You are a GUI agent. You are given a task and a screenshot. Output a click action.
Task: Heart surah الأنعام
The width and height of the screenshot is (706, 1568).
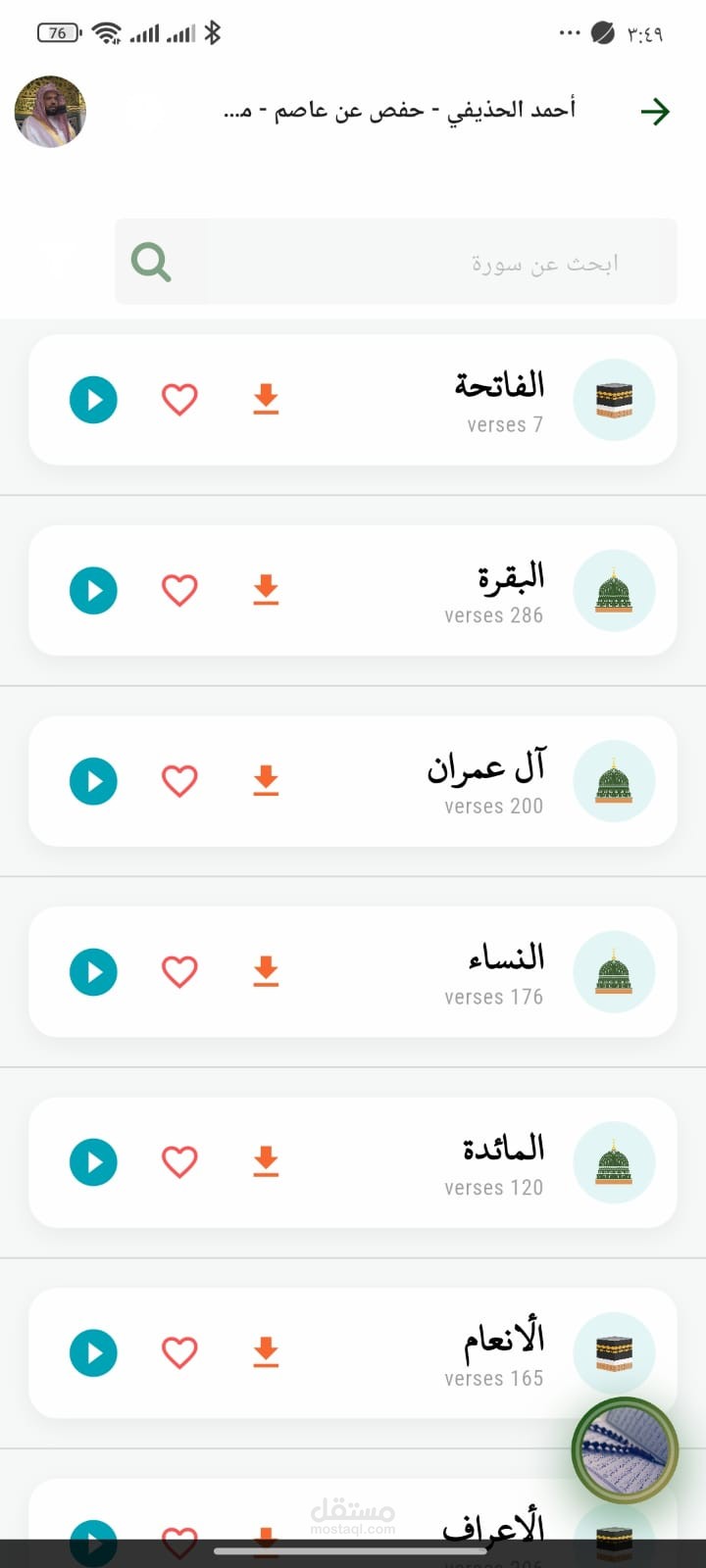[179, 1353]
